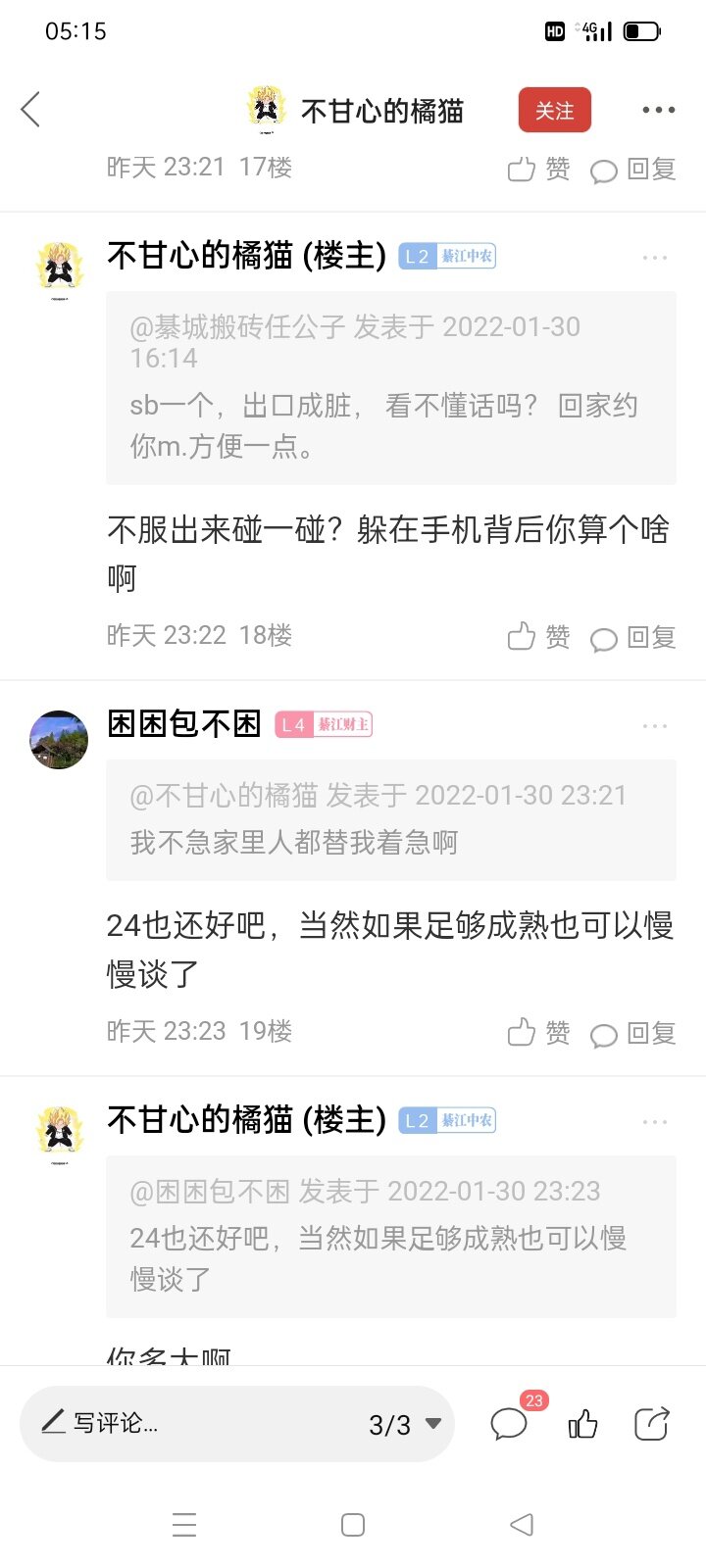Viewport: 706px width, 1568px height.
Task: Follow 不甘心的橘猫 with the red 关注 button
Action: (x=554, y=111)
